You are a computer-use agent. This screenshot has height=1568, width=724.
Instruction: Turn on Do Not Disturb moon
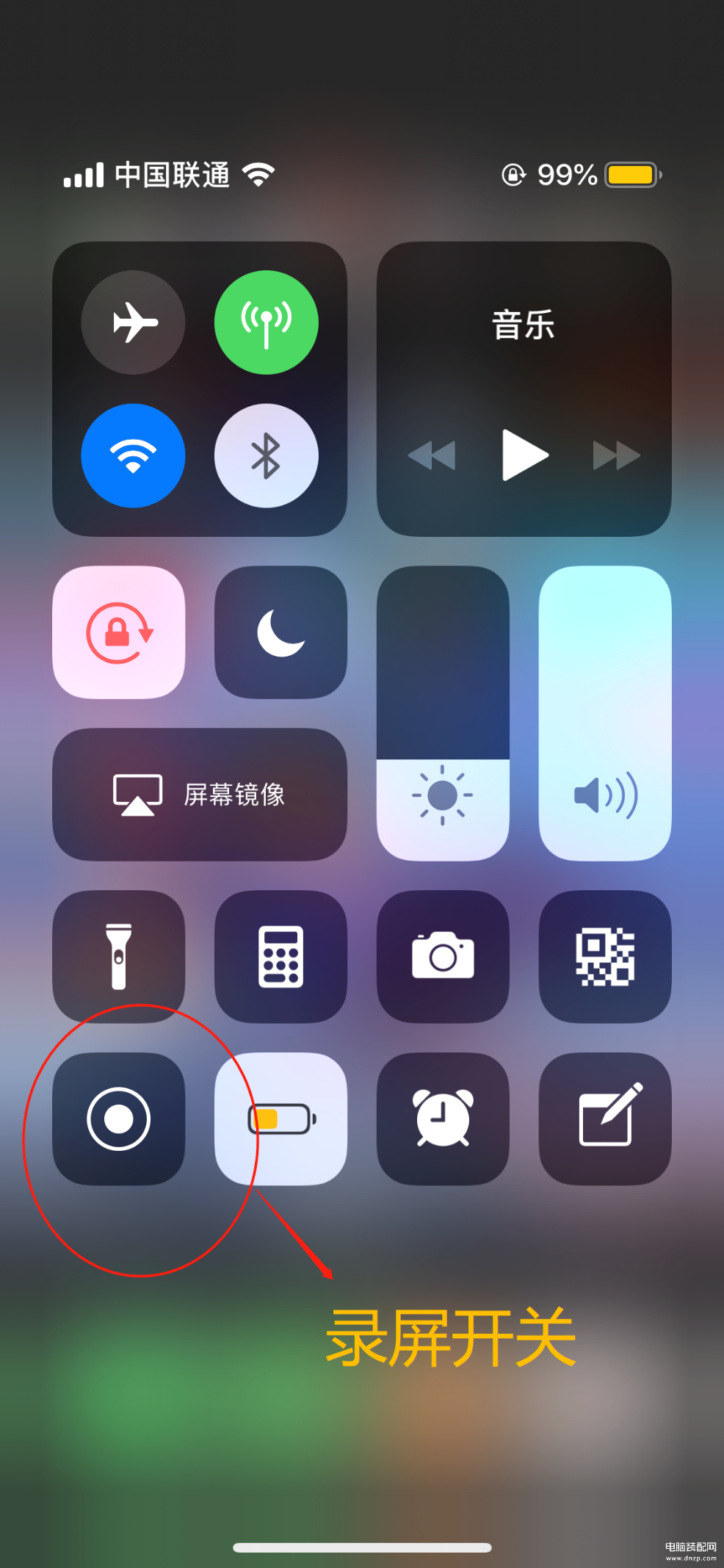(x=280, y=632)
